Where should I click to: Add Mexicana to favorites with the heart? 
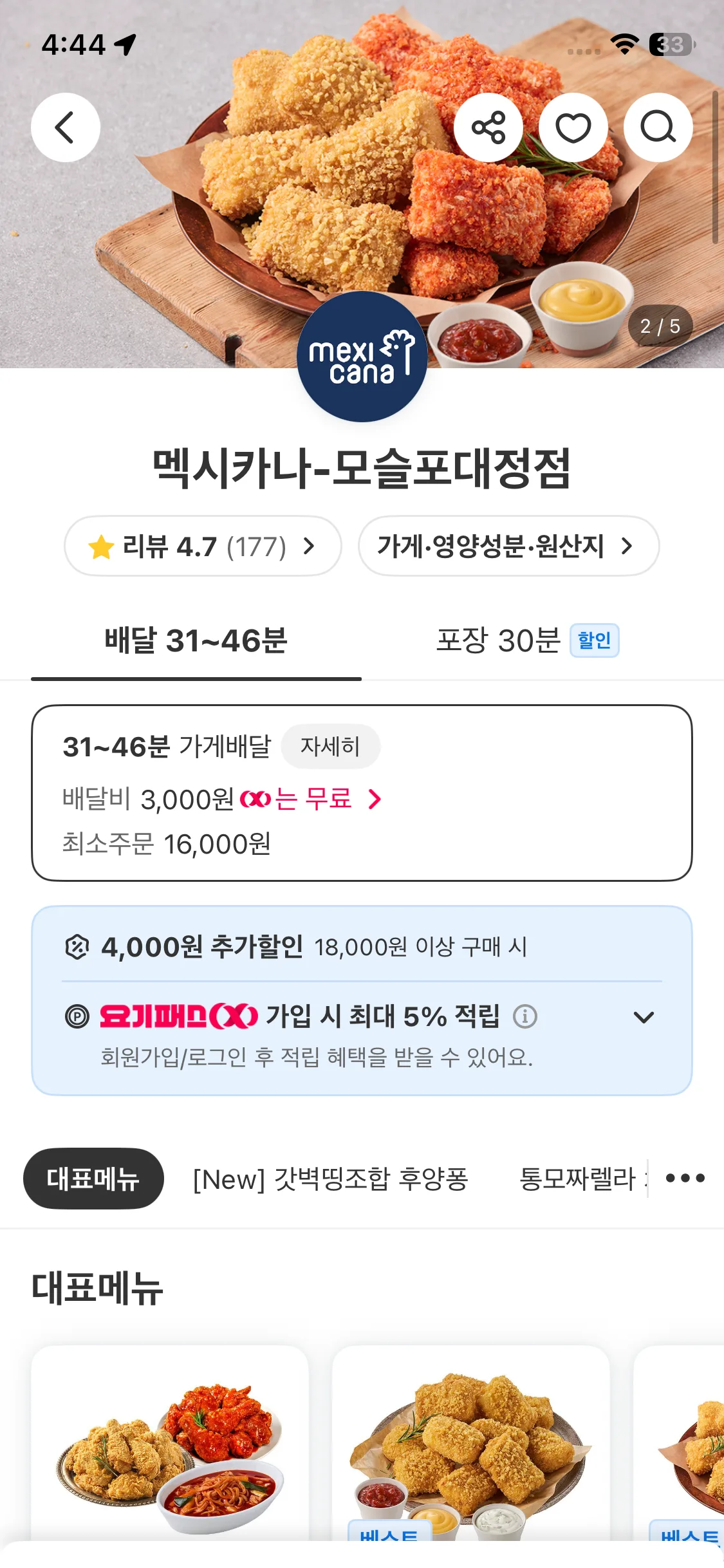tap(573, 127)
